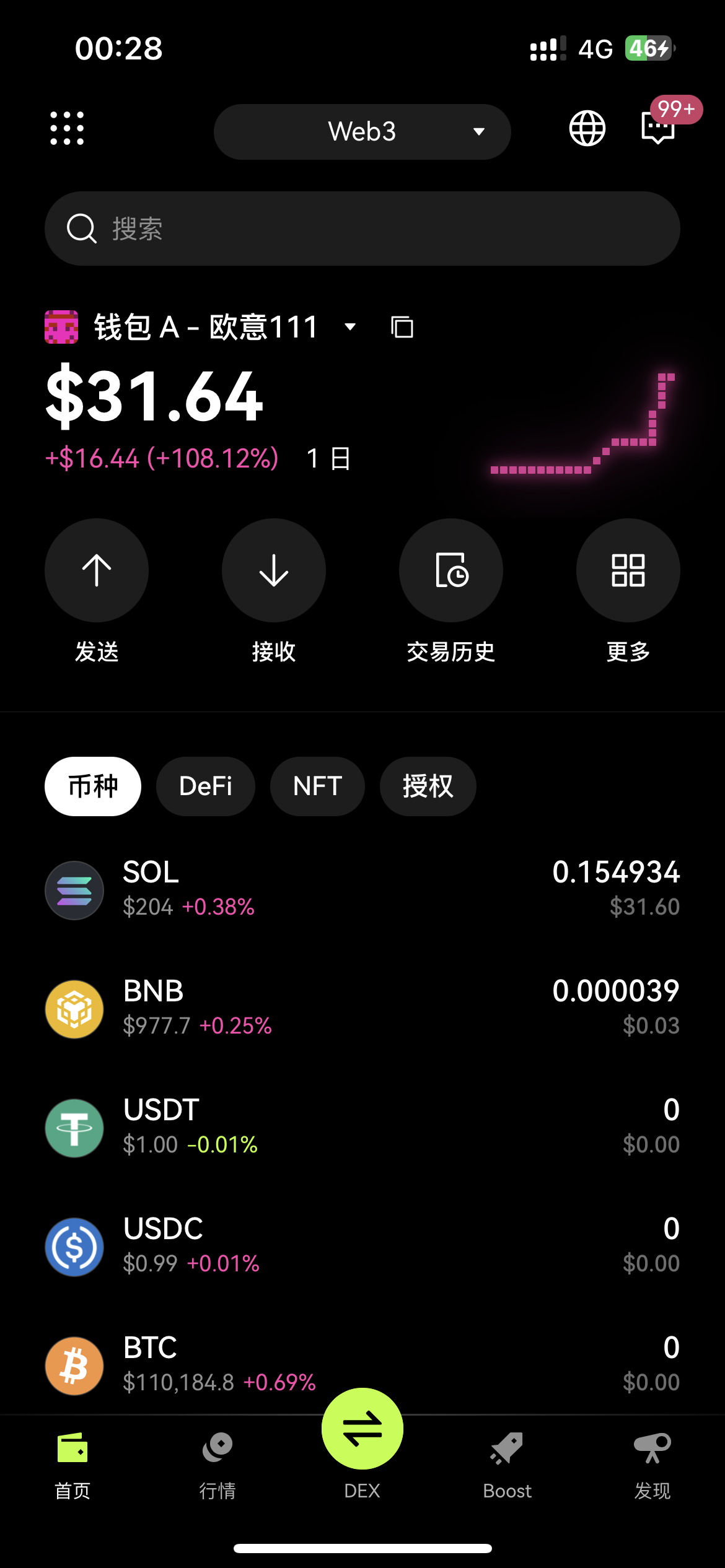The image size is (725, 1568).
Task: Tap the 搜索 search field
Action: 362,229
